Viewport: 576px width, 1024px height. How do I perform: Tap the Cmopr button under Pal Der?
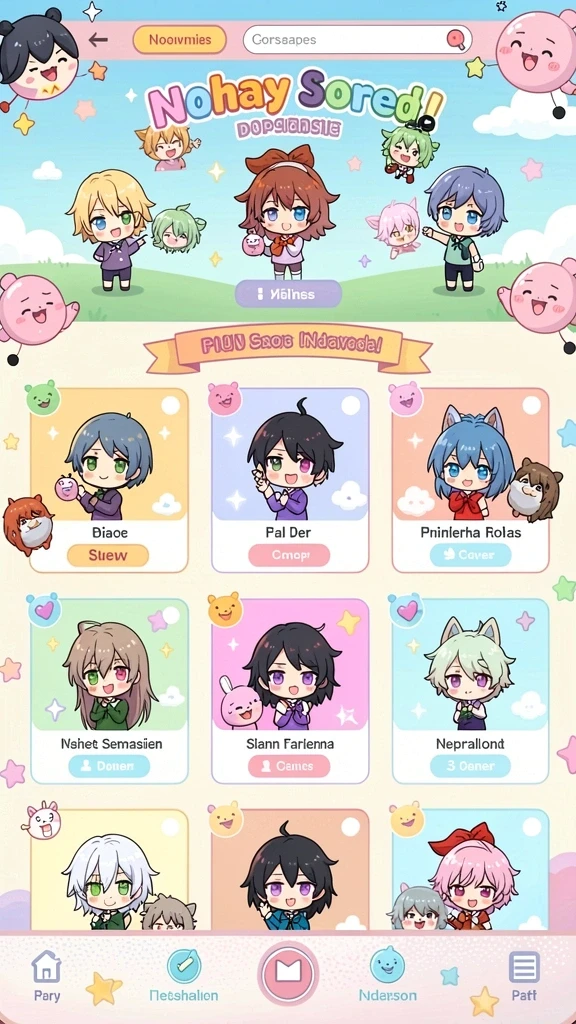pos(289,556)
